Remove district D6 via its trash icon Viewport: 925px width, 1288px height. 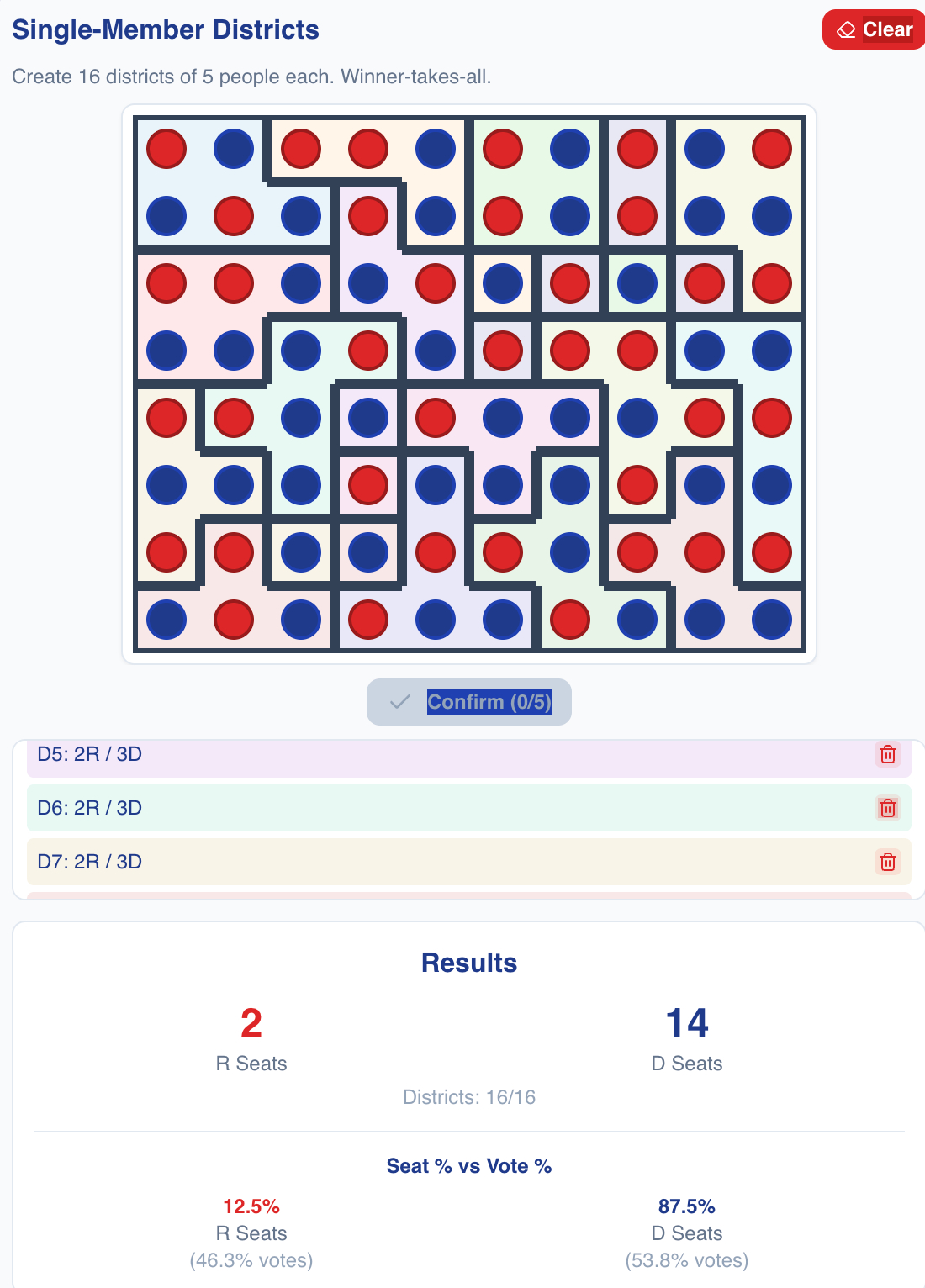[887, 808]
